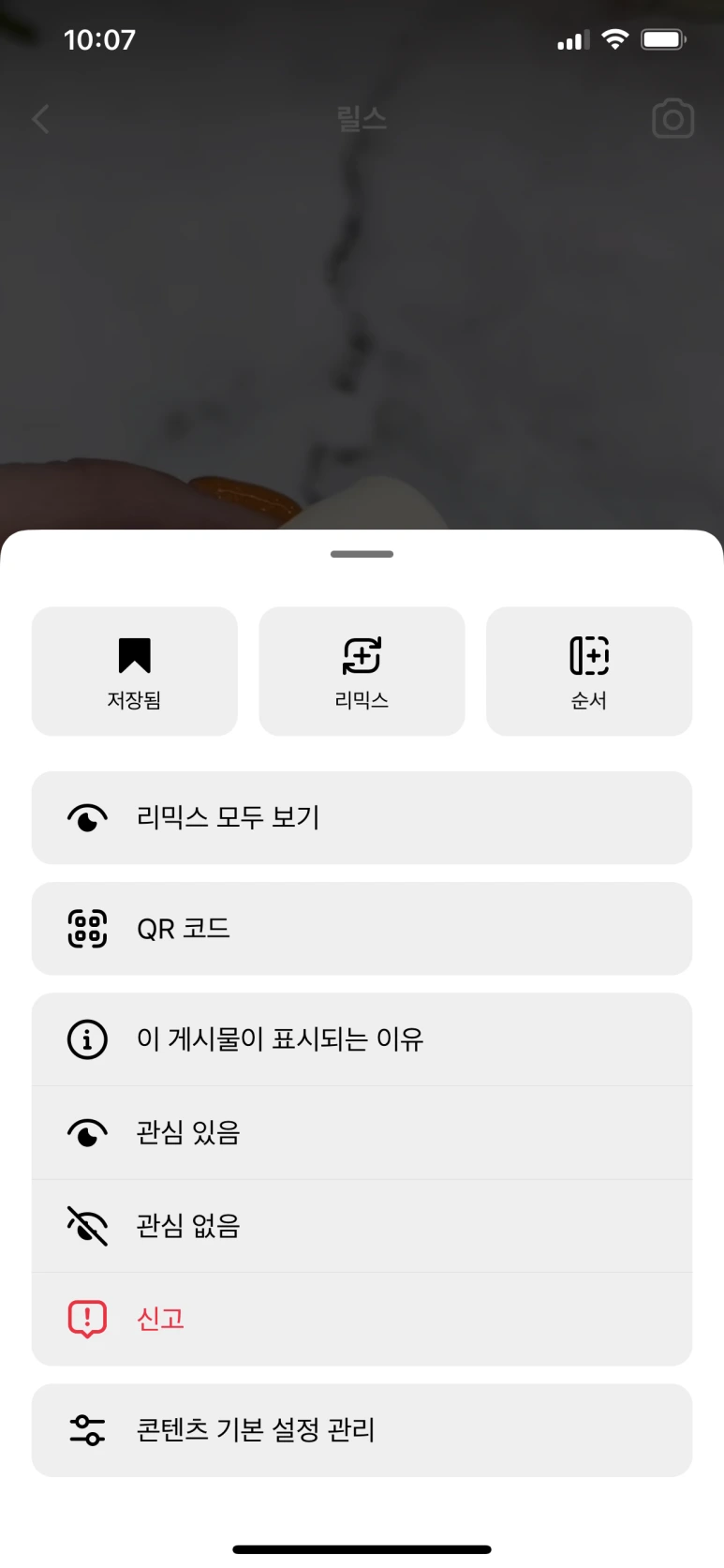Tap 리믹스 모두 보기 to see all remixes
This screenshot has height=1568, width=724.
[x=362, y=816]
